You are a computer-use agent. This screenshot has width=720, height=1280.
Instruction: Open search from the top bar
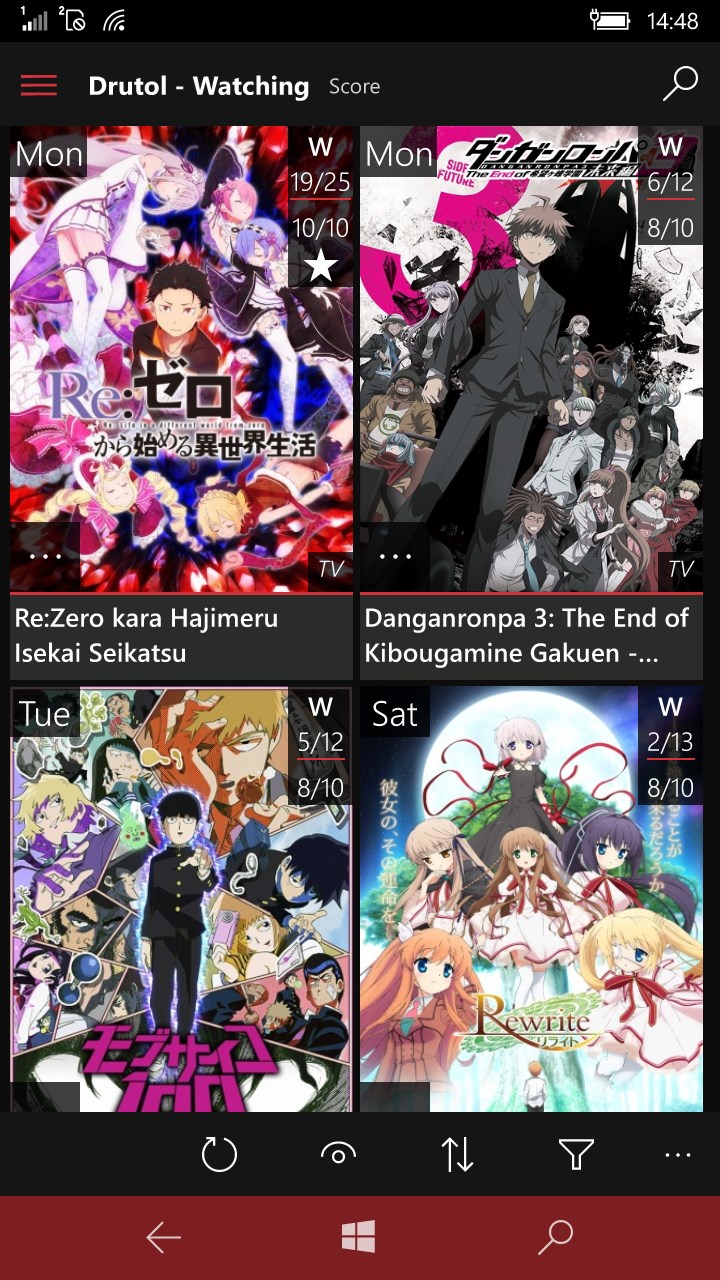coord(679,85)
